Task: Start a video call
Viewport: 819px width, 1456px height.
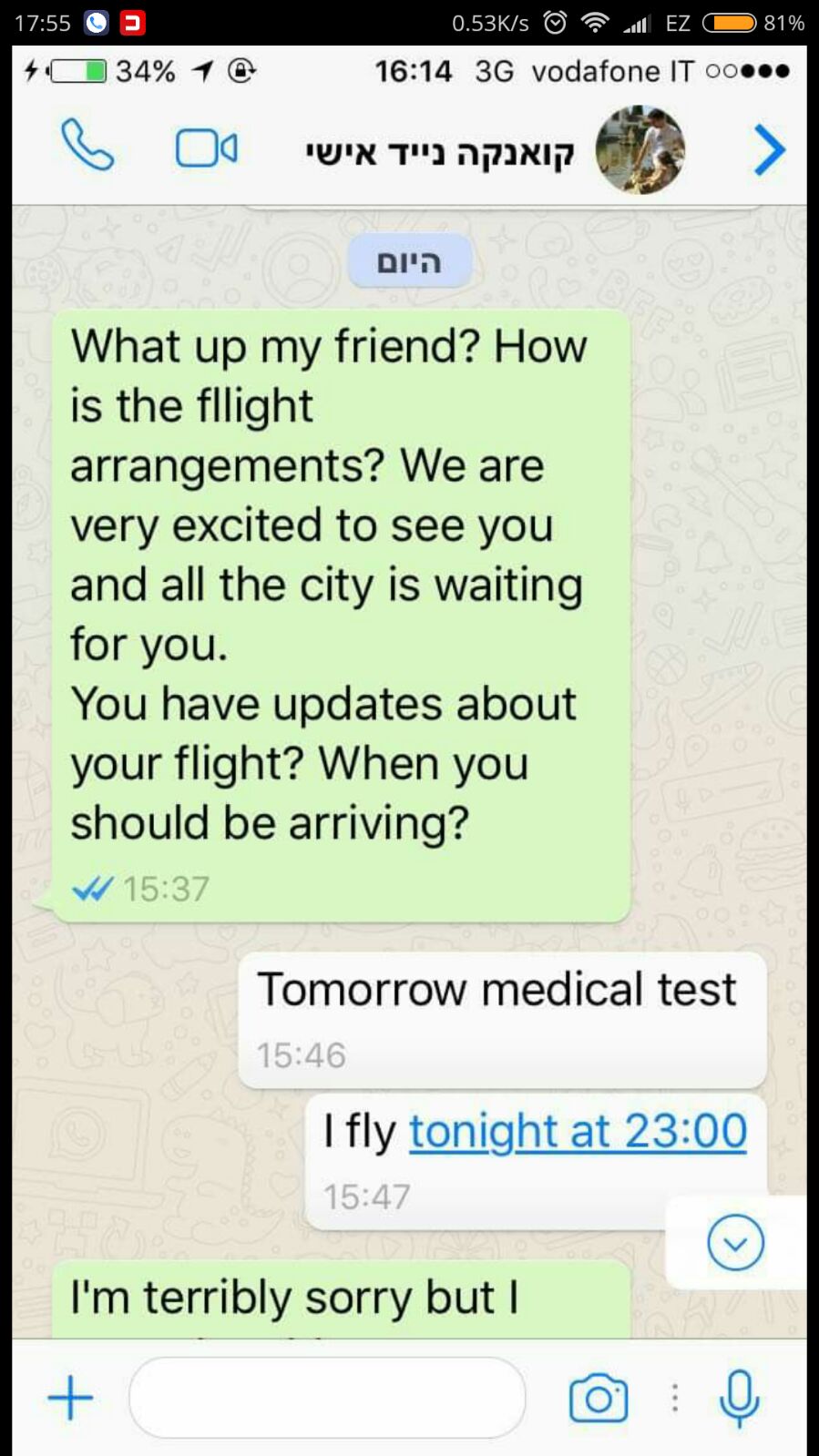Action: pyautogui.click(x=206, y=148)
